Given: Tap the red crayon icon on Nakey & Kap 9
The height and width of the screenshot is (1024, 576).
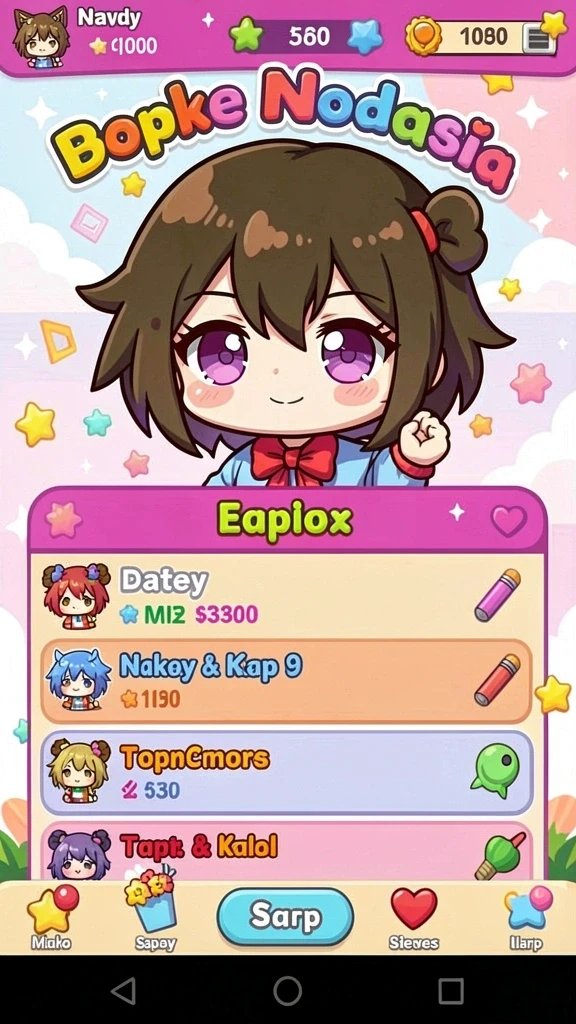Looking at the screenshot, I should pos(497,680).
